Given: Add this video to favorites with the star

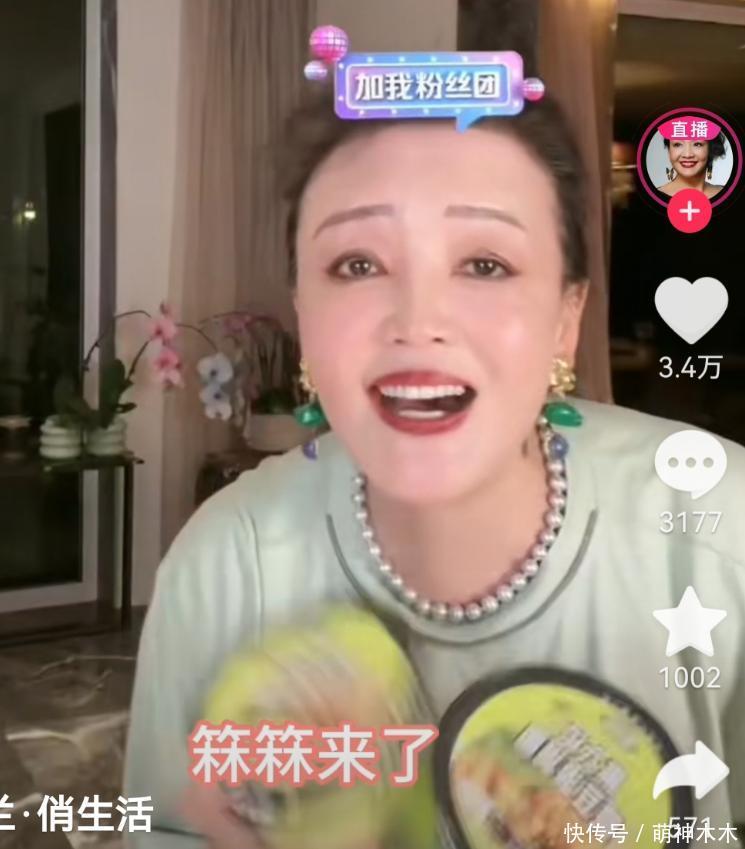Looking at the screenshot, I should coord(690,622).
